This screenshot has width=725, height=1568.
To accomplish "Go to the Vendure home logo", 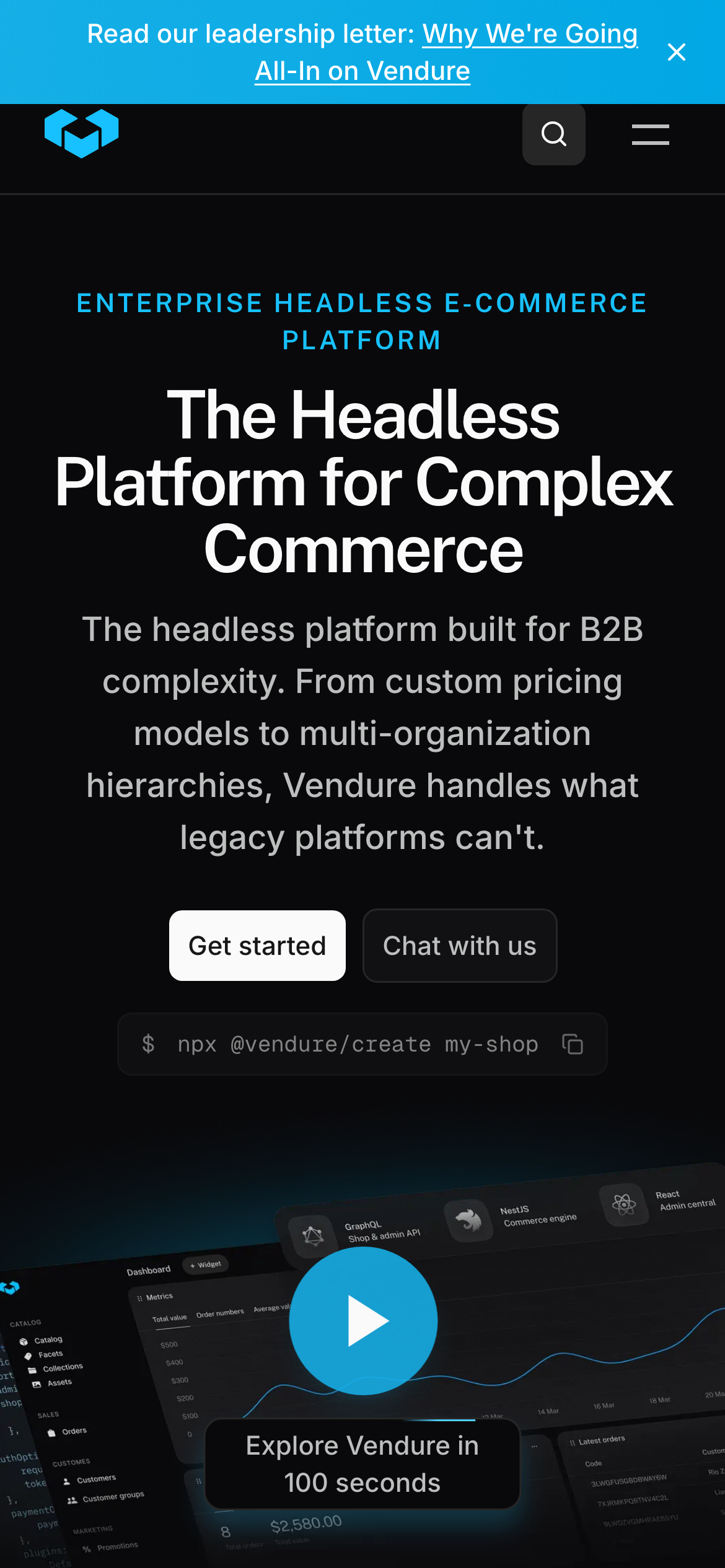I will (81, 133).
